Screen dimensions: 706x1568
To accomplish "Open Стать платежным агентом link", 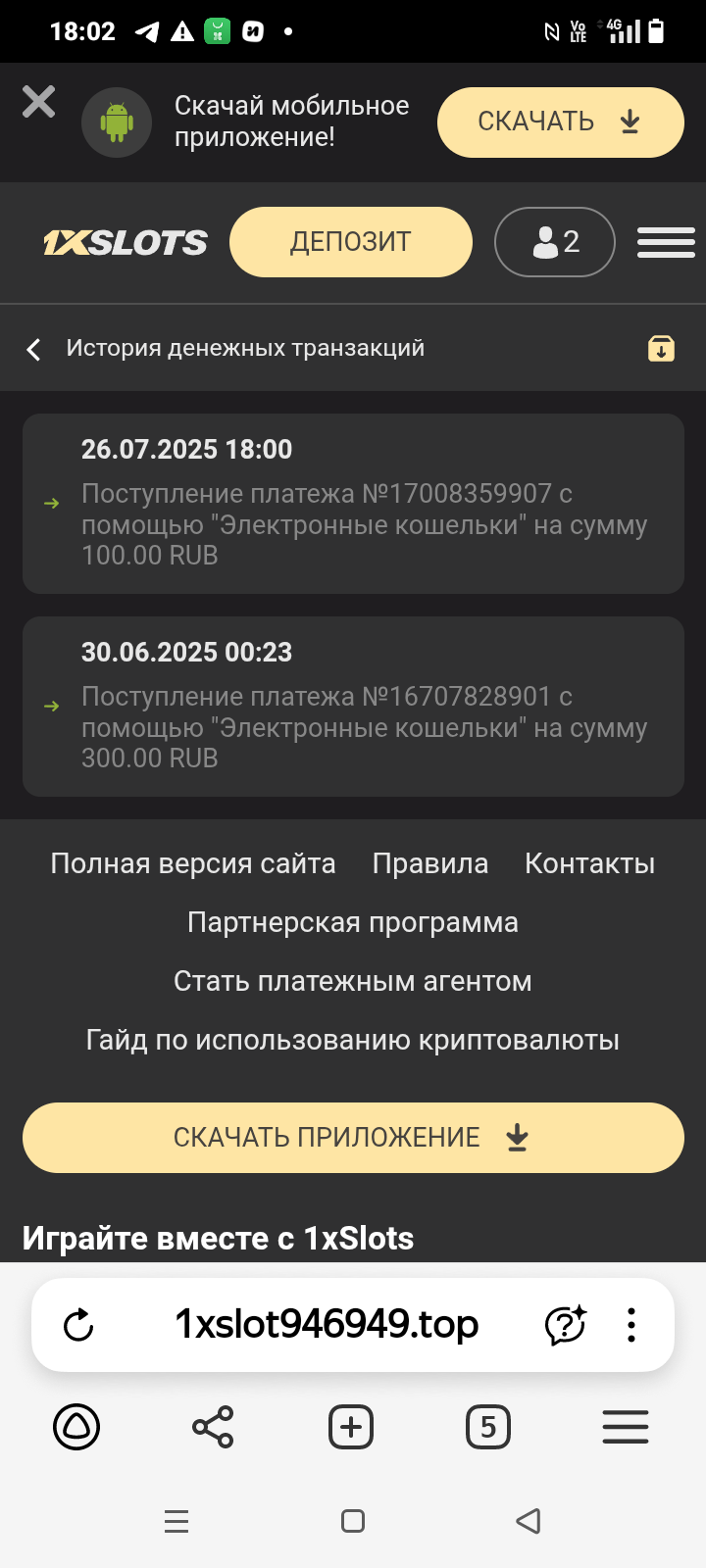I will [x=353, y=981].
